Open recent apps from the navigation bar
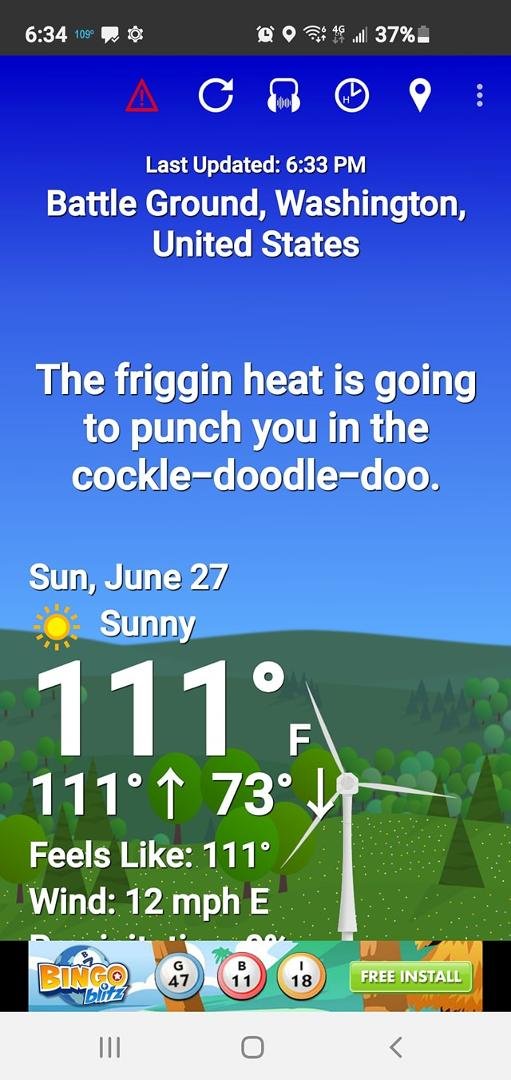511x1080 pixels. 110,1047
